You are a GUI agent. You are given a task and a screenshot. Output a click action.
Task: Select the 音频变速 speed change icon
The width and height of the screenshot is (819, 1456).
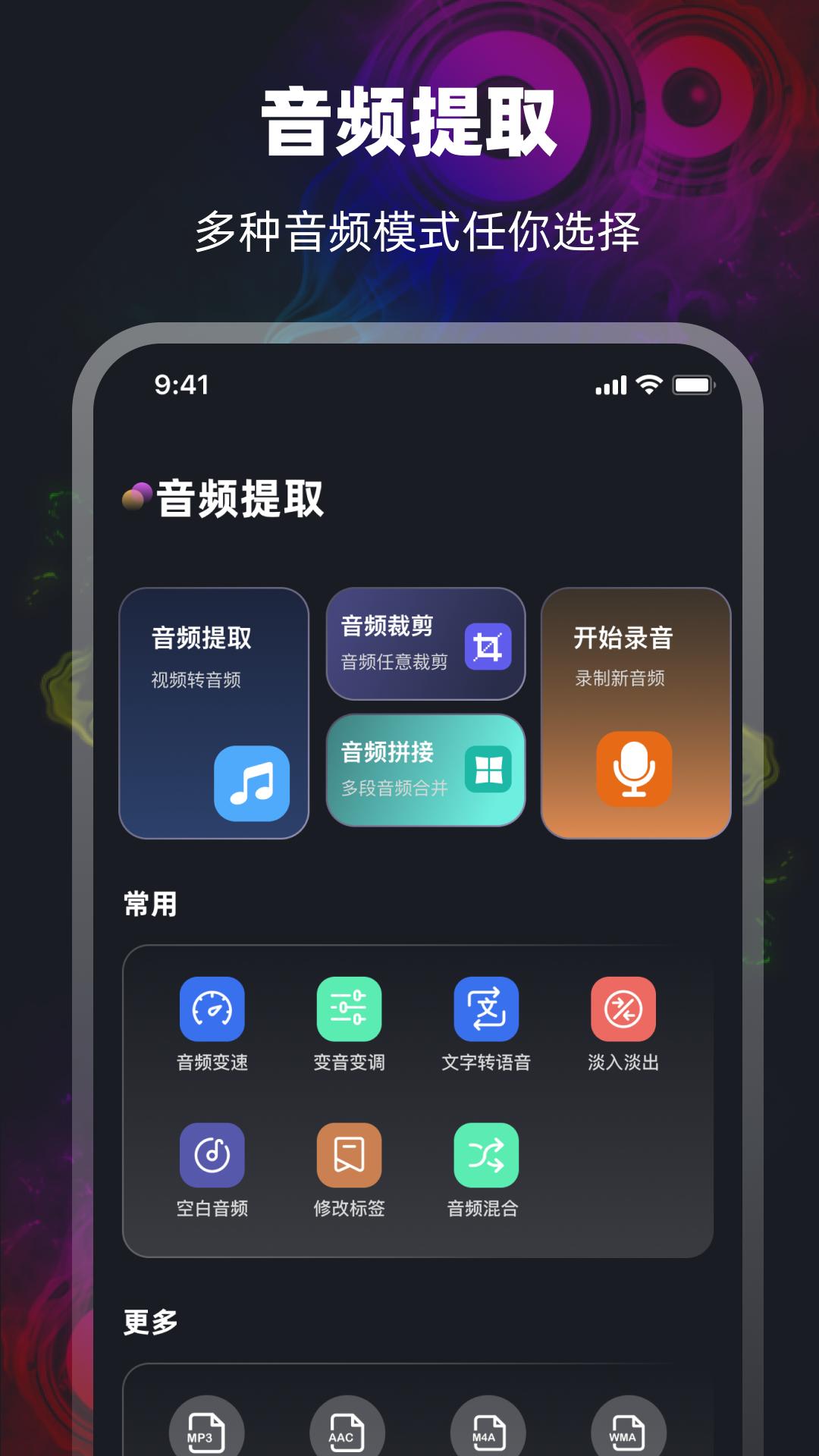point(211,1009)
